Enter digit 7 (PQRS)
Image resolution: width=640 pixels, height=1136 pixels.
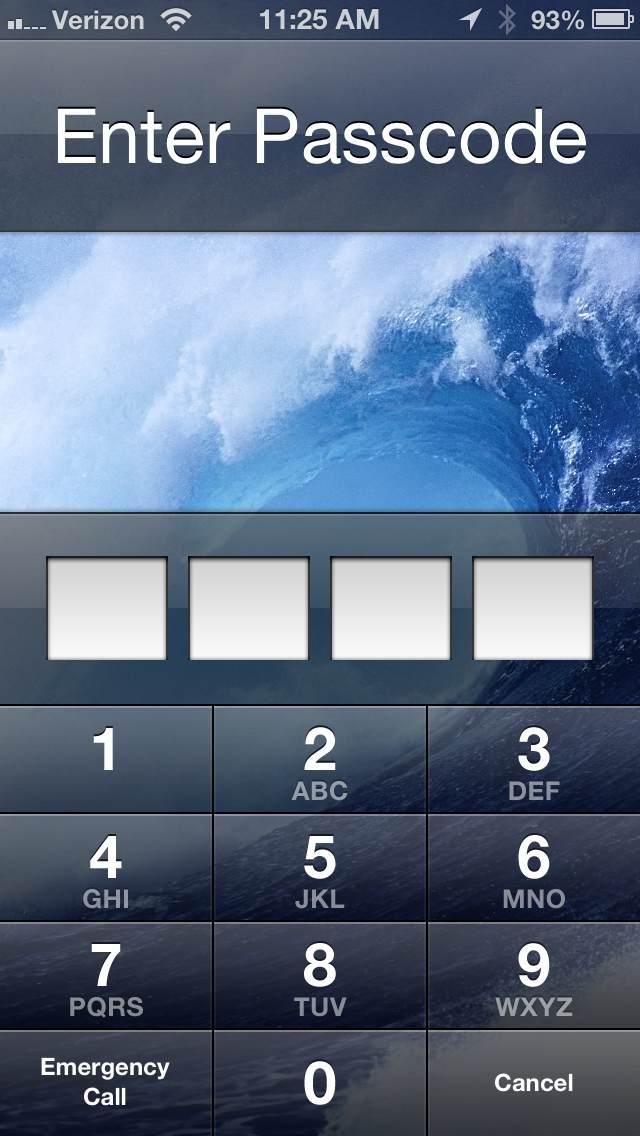(x=106, y=976)
